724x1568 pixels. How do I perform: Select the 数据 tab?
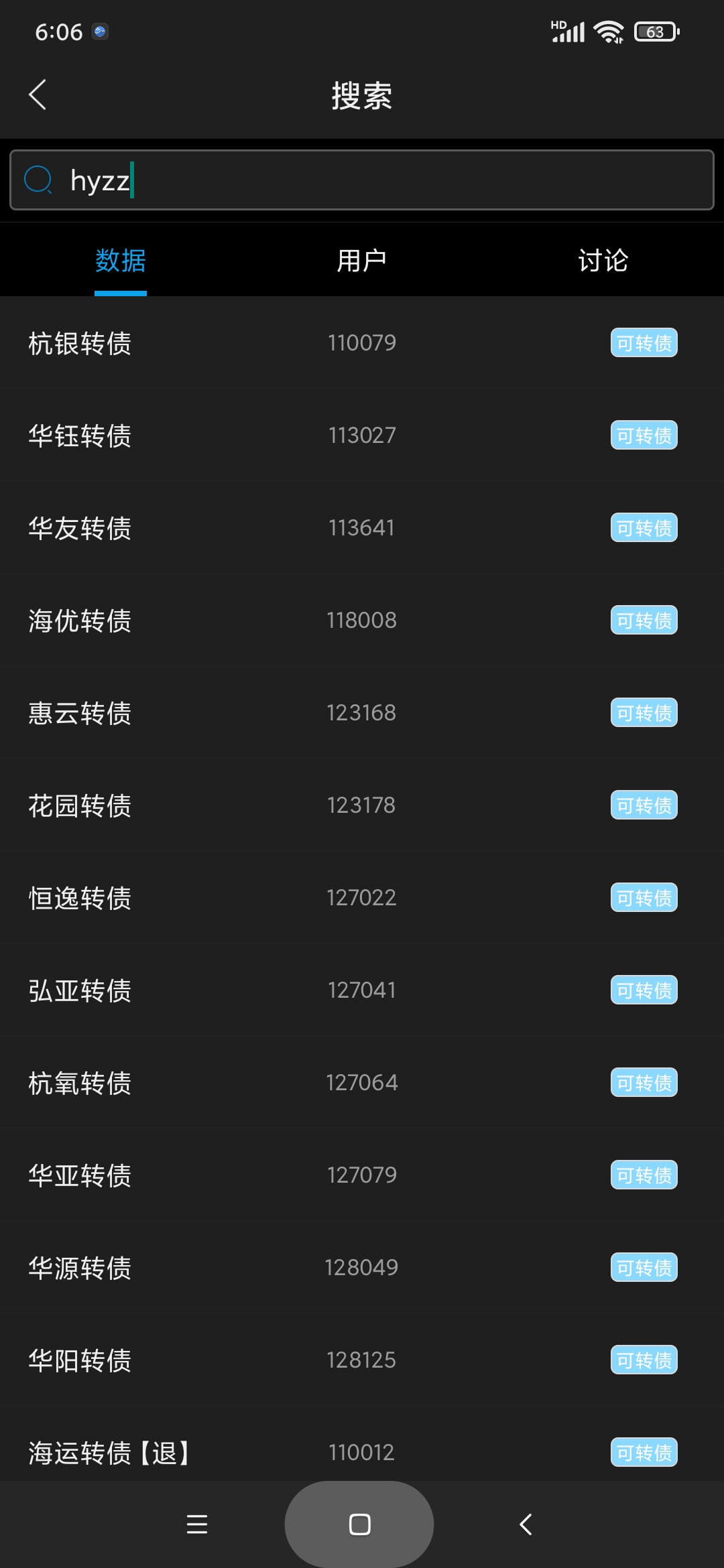click(121, 261)
